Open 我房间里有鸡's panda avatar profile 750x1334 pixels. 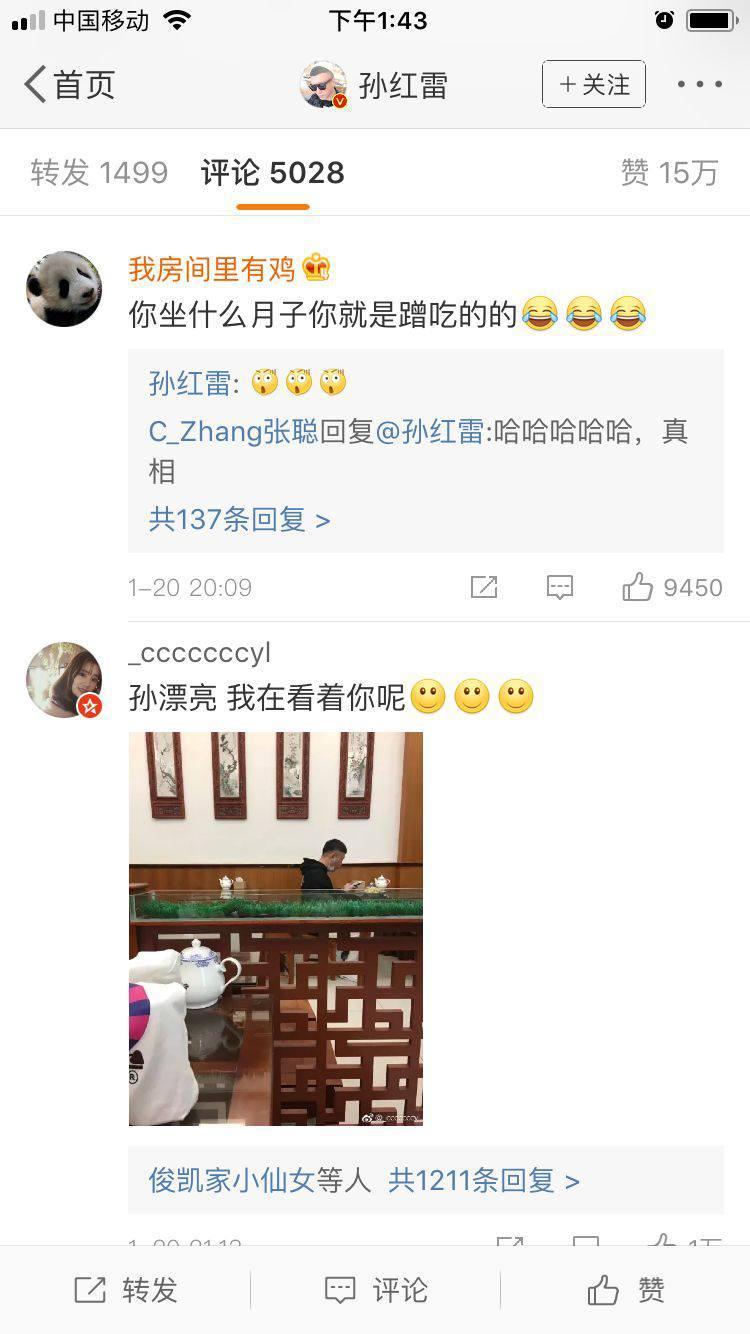click(64, 288)
